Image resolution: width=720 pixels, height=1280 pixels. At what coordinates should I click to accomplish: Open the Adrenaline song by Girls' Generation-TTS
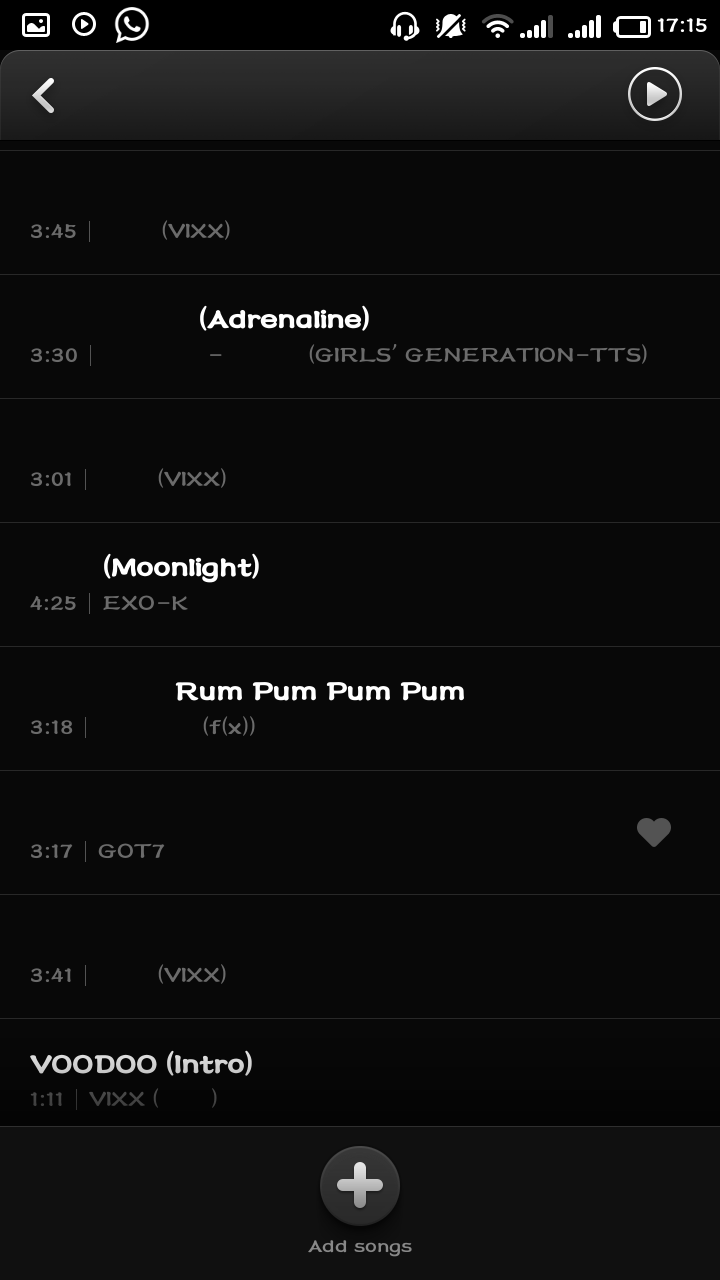(360, 337)
